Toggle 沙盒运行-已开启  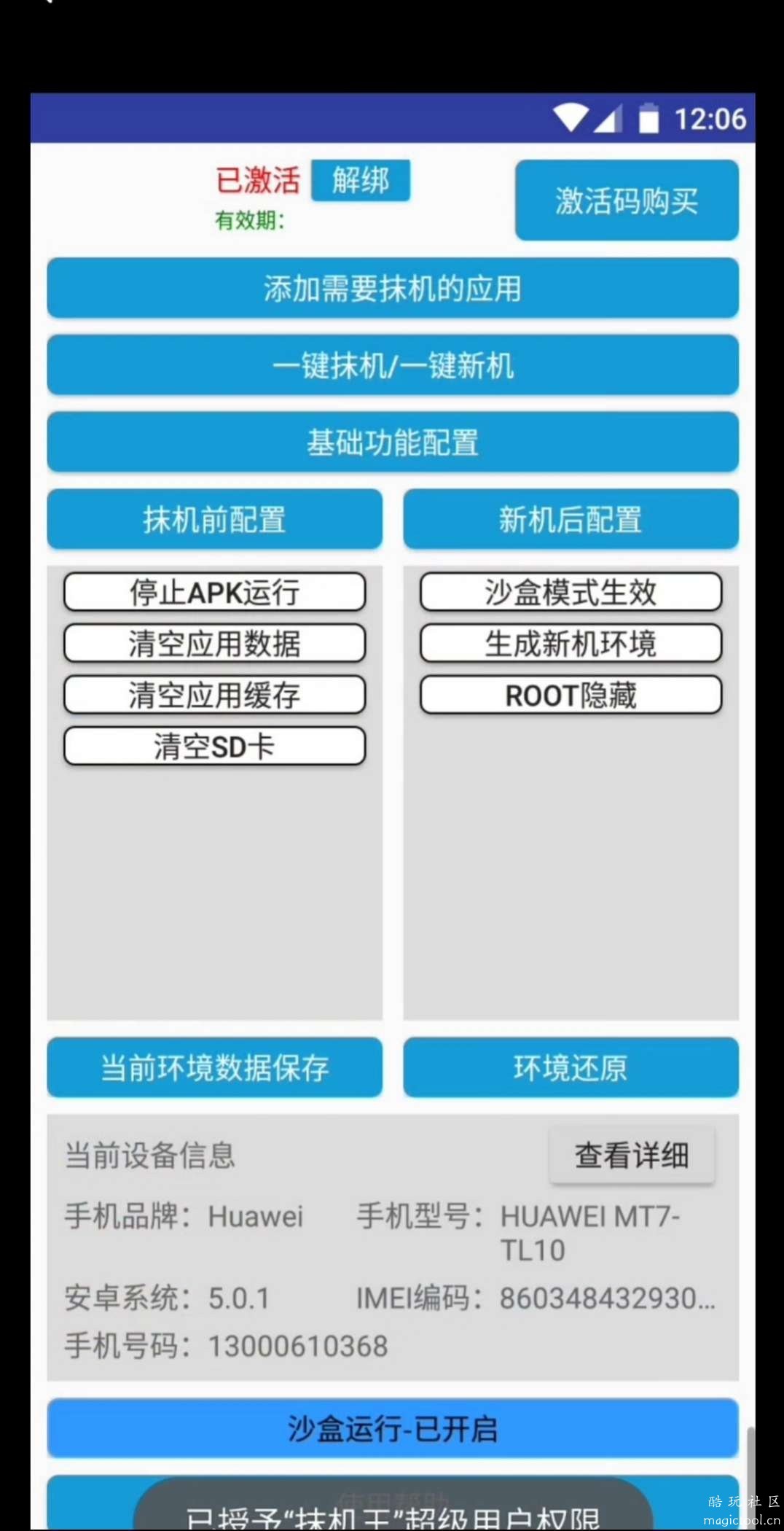(393, 1428)
